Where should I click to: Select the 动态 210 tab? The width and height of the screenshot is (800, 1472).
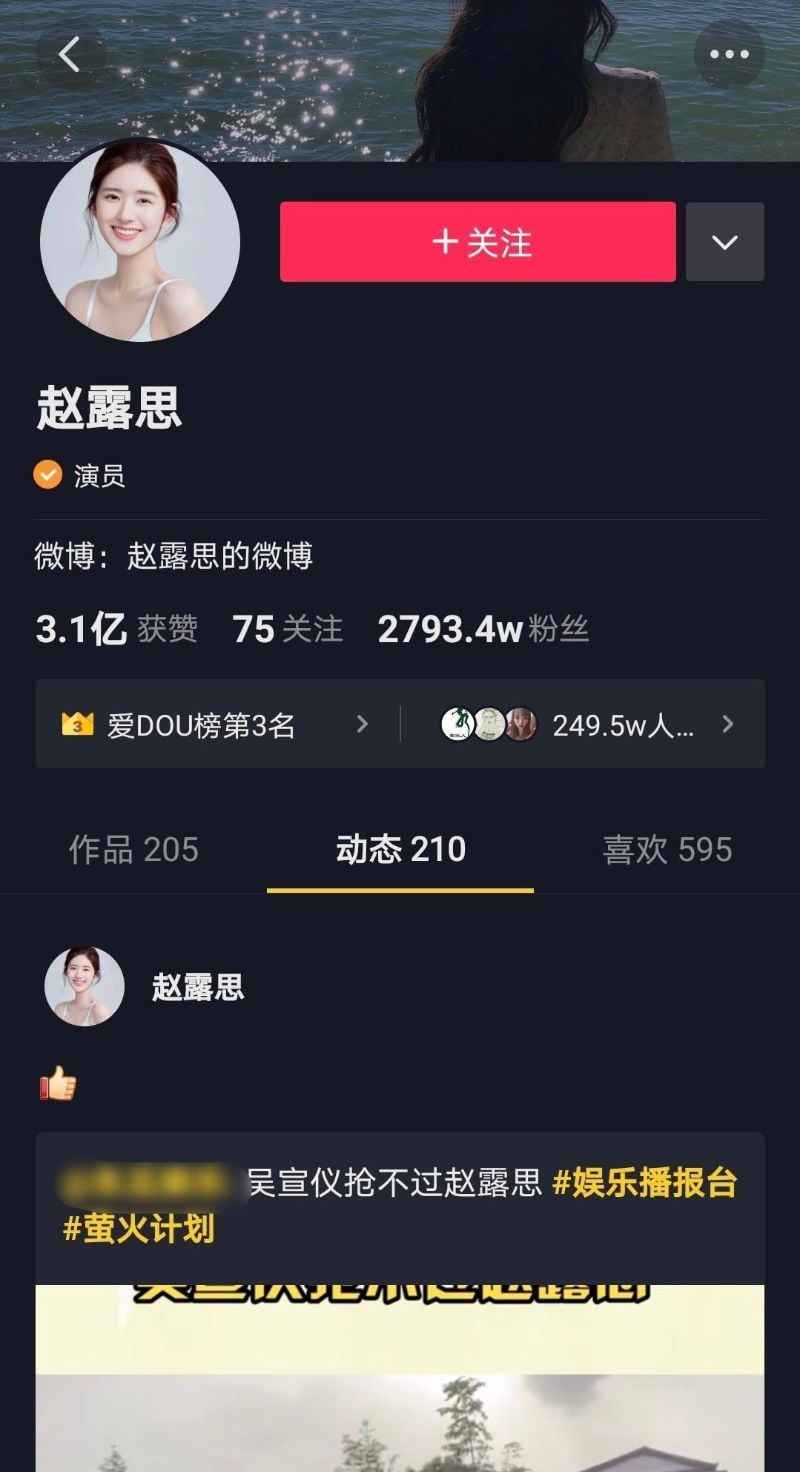coord(400,850)
